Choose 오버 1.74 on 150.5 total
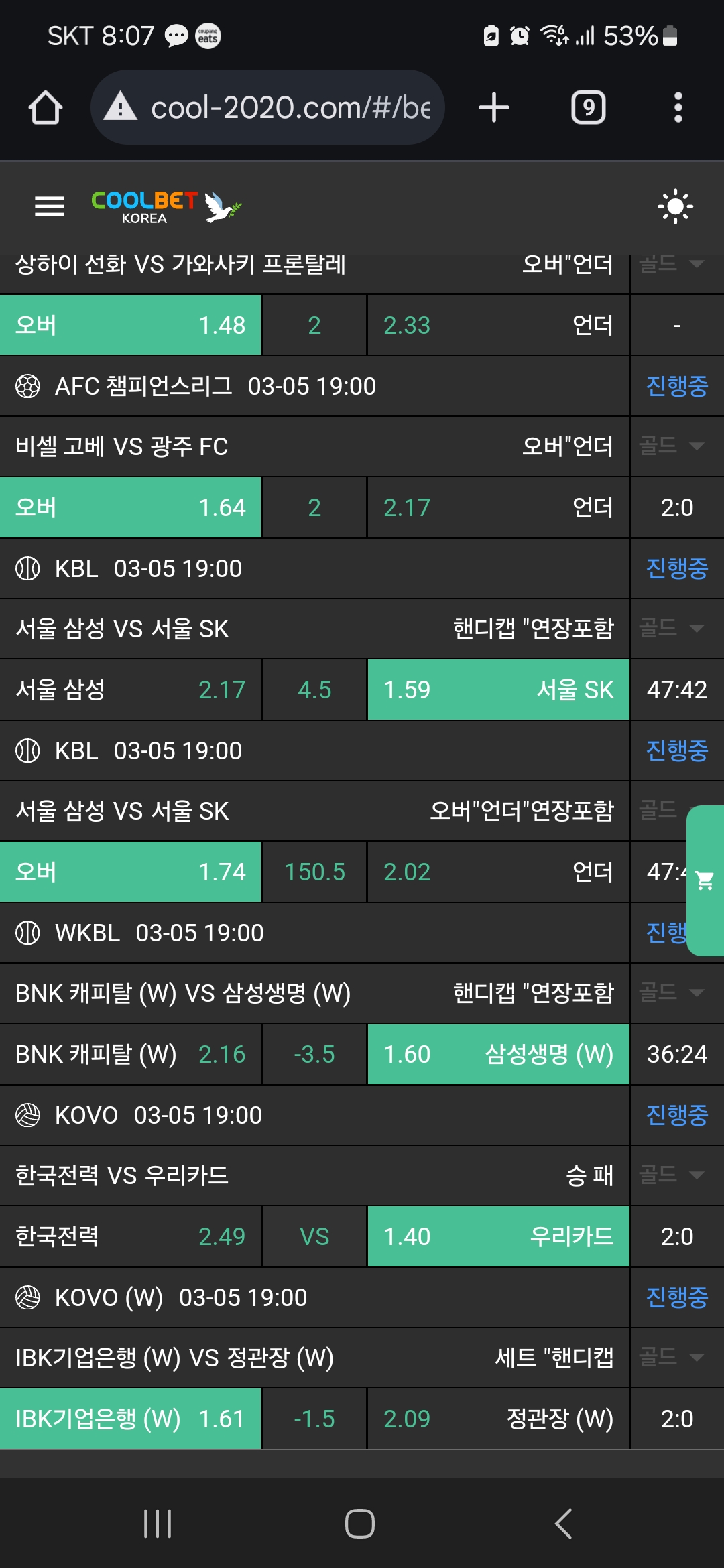724x1568 pixels. click(130, 872)
